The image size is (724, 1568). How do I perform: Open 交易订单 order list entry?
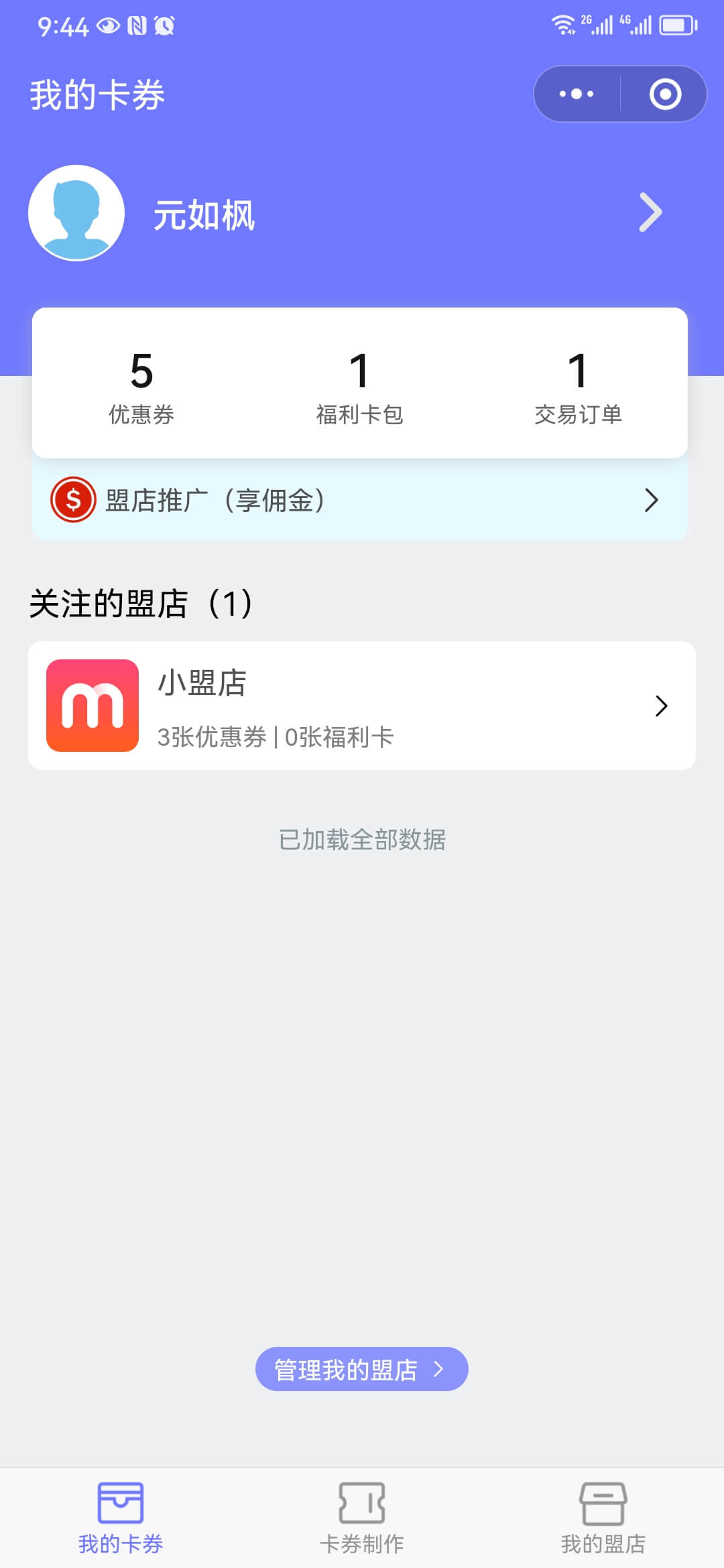click(578, 389)
